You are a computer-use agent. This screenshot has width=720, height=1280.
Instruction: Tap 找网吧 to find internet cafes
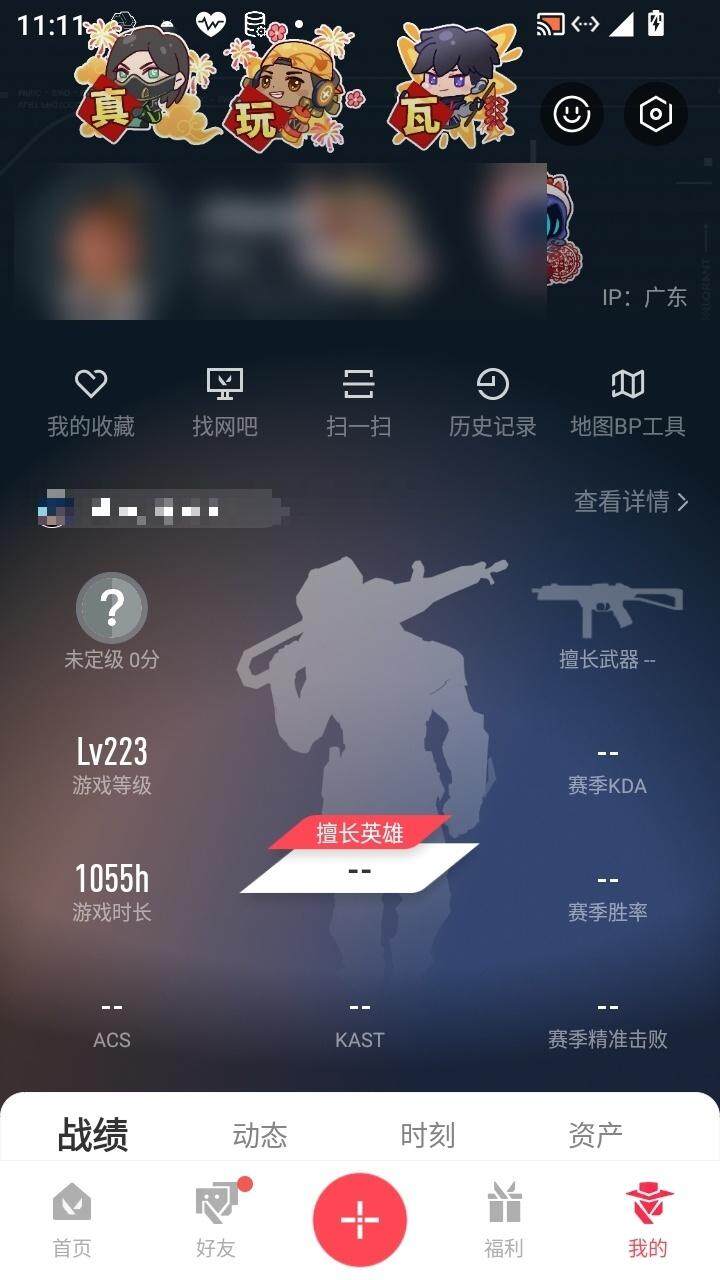point(225,402)
